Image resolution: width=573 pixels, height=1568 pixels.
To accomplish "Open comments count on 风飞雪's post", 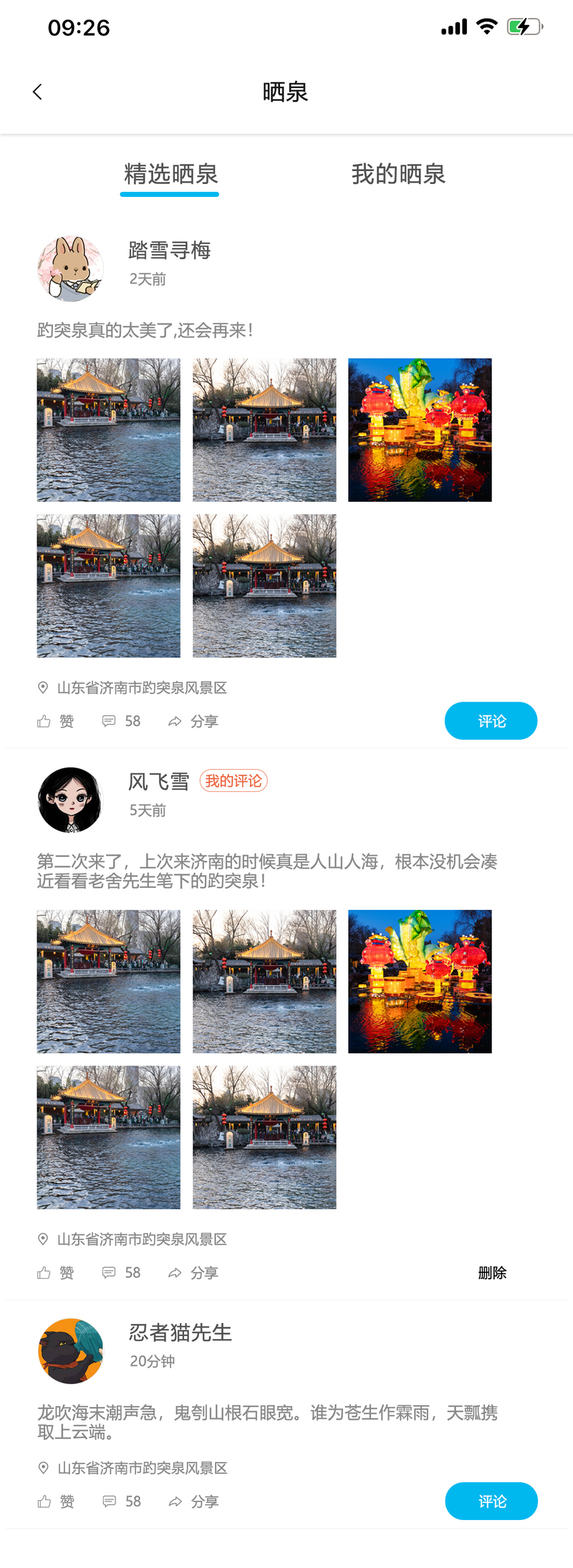I will point(122,1272).
